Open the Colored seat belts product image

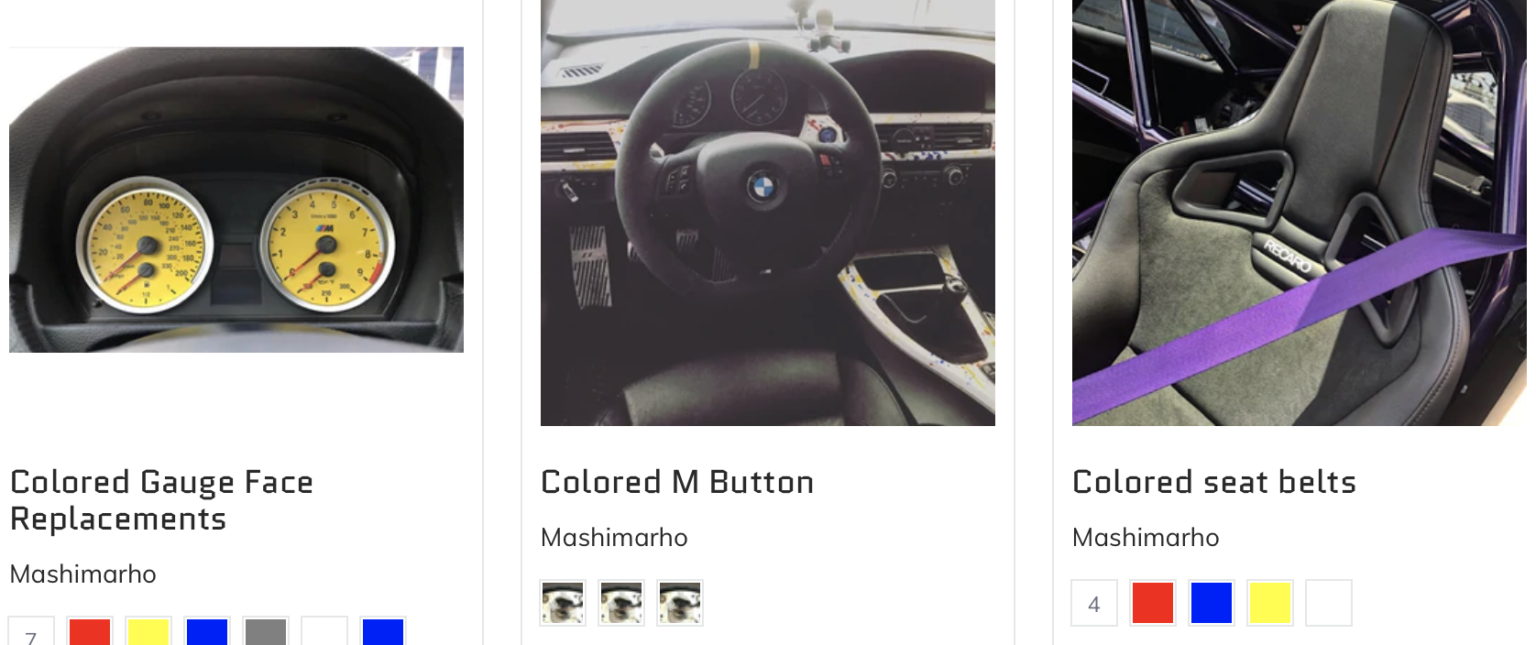pyautogui.click(x=1299, y=212)
